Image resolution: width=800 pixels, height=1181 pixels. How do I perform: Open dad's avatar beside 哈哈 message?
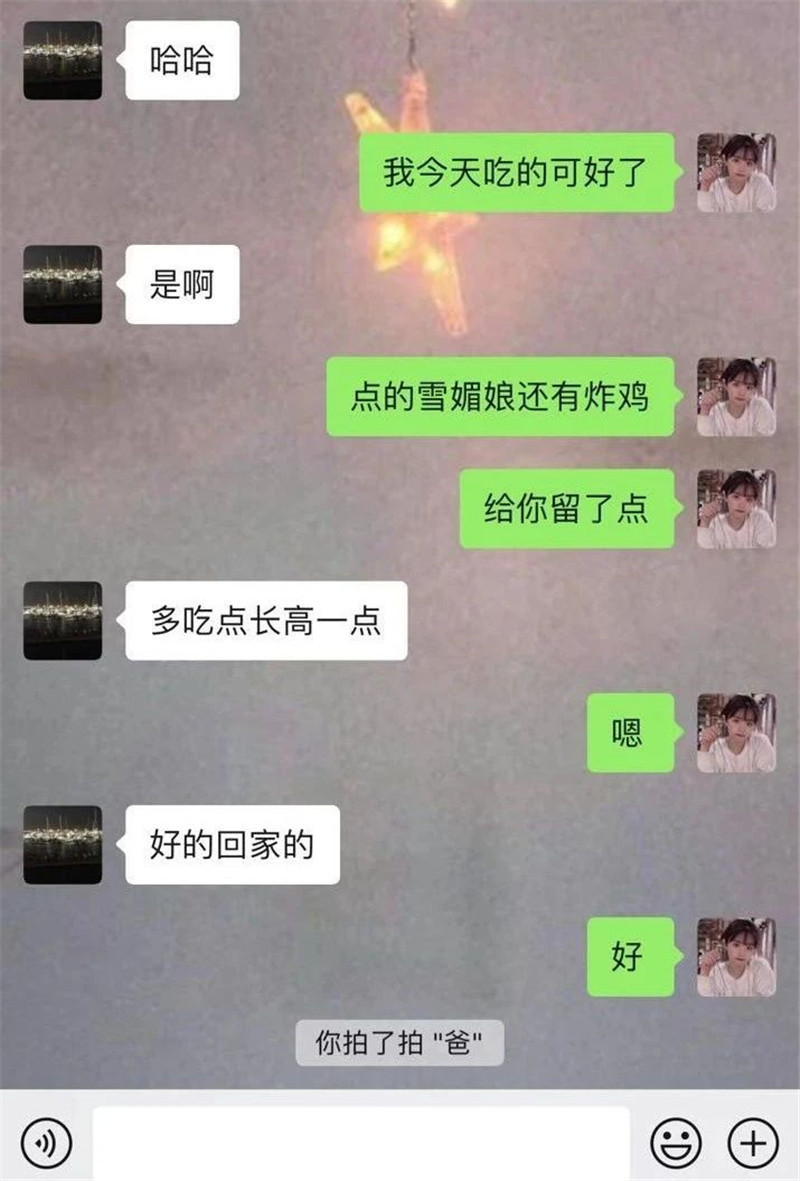[x=63, y=60]
